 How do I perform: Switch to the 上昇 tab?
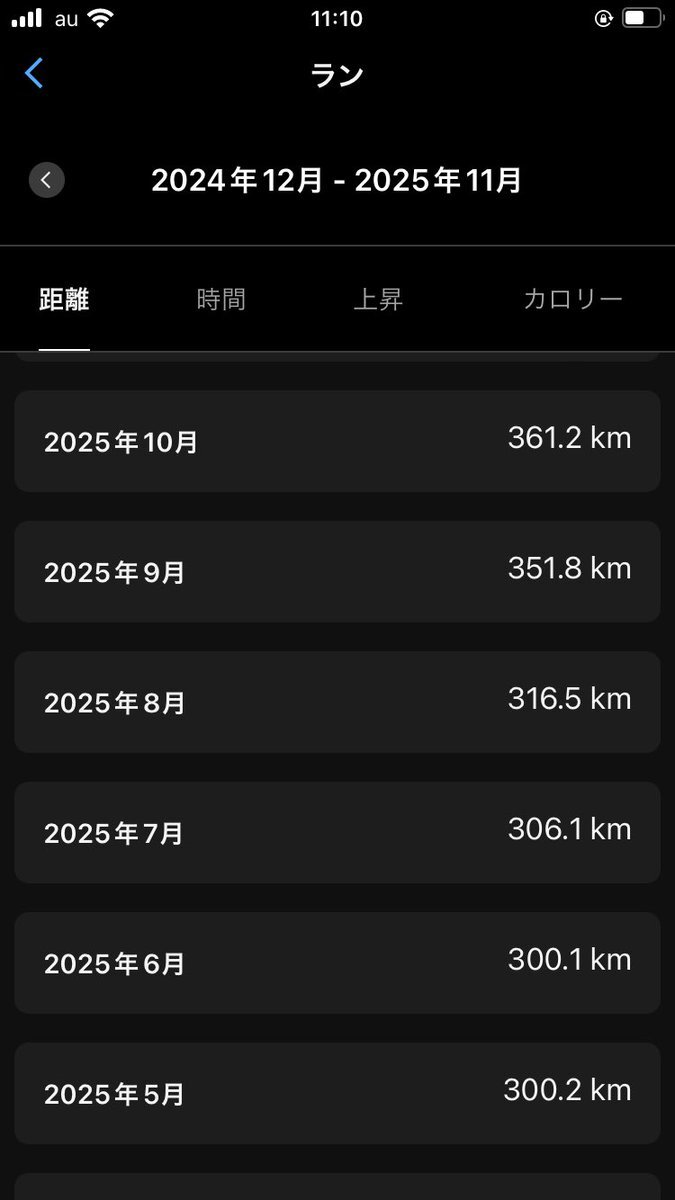[x=378, y=299]
